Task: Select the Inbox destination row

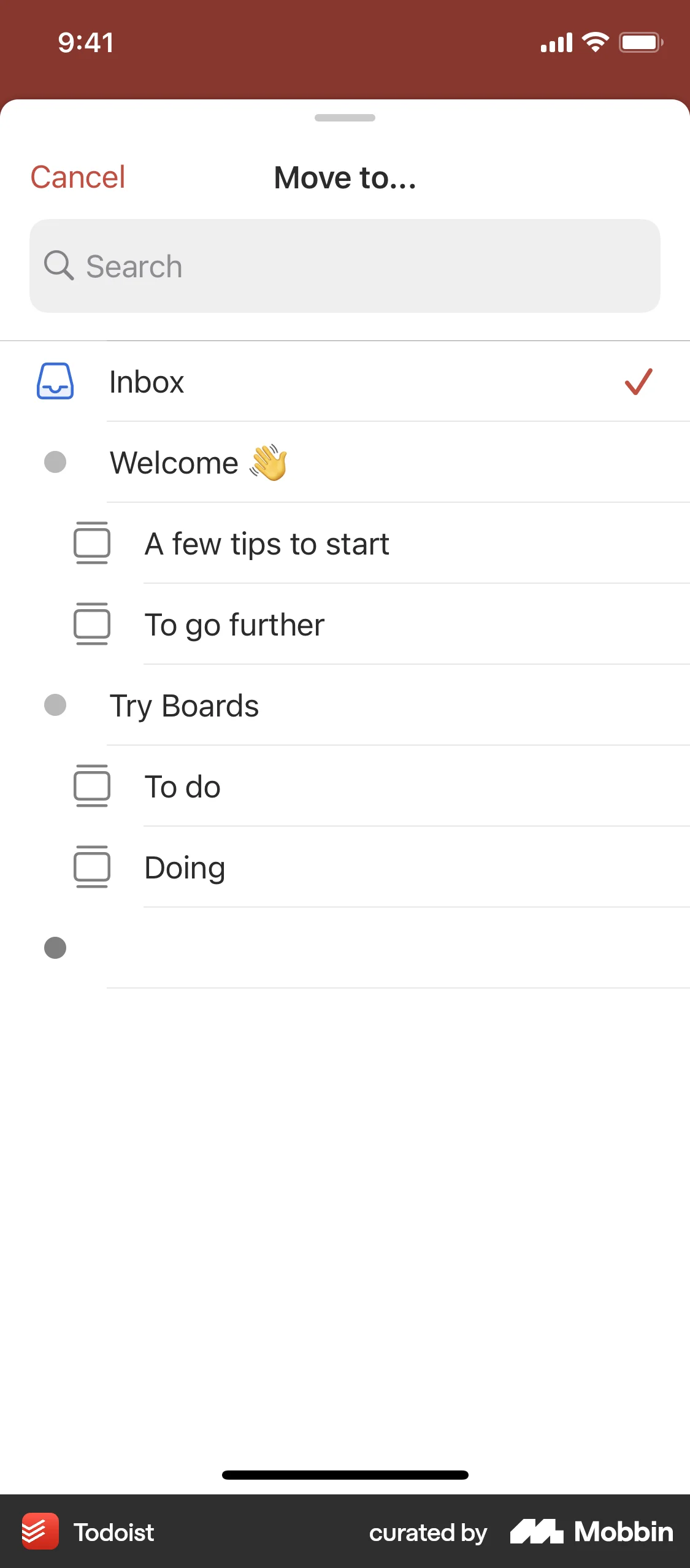Action: (343, 382)
